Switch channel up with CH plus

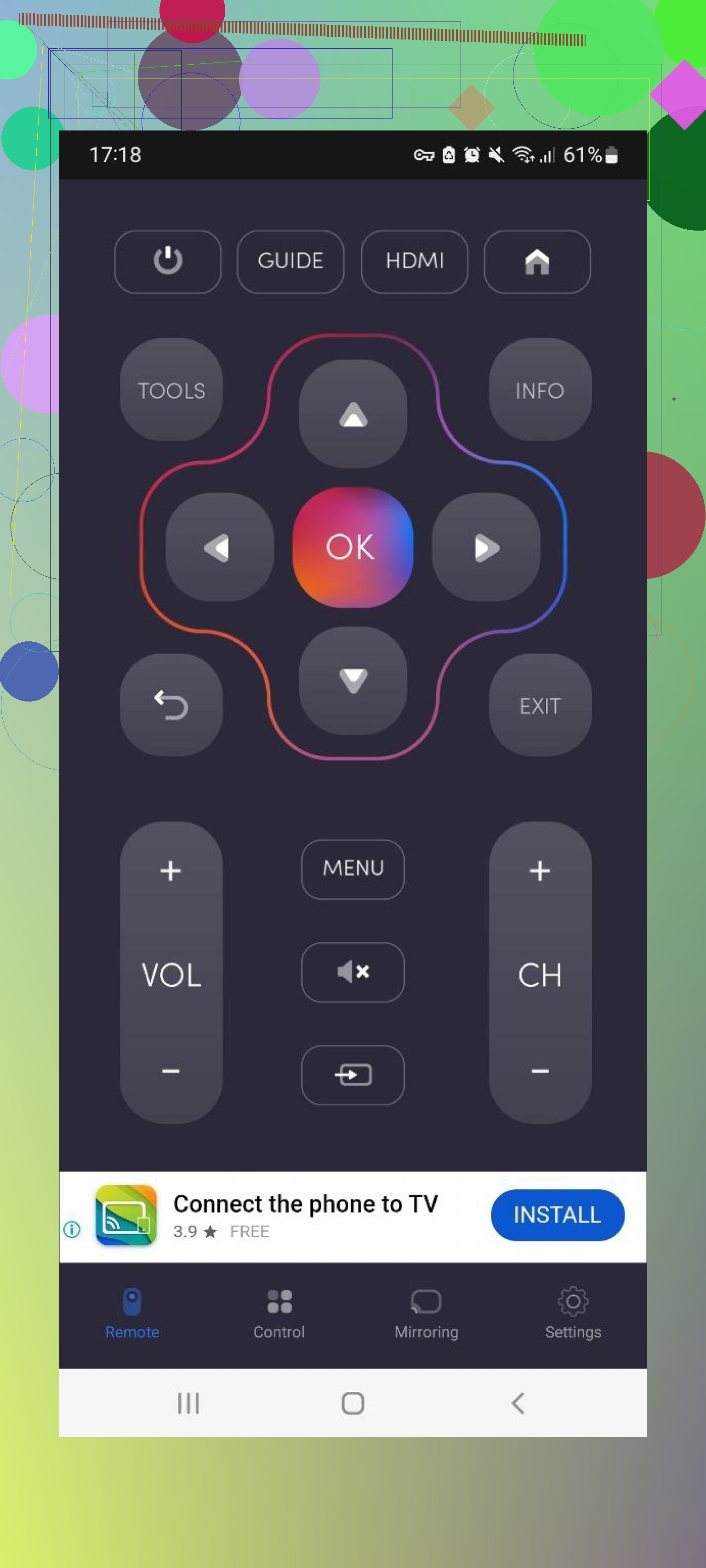click(540, 871)
